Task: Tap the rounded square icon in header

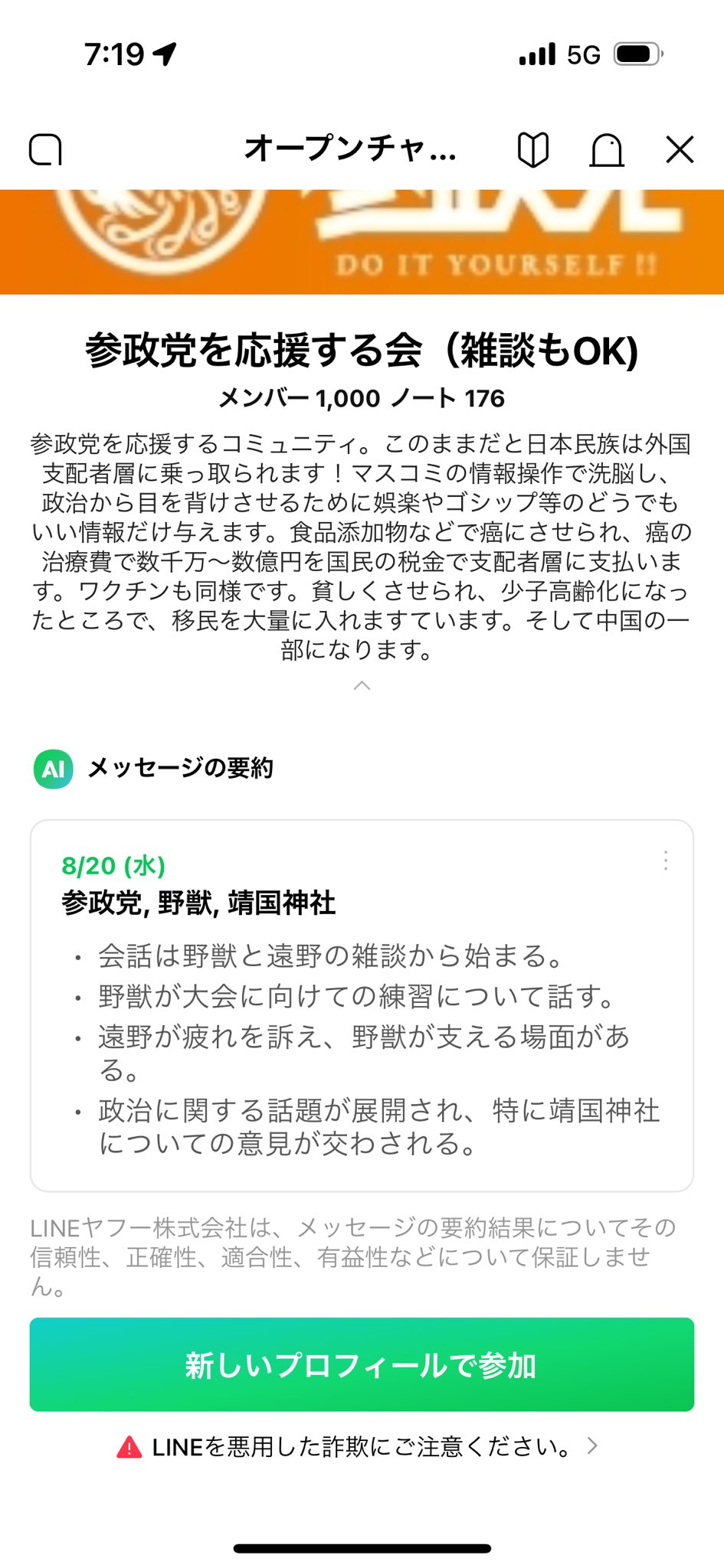Action: [x=45, y=149]
